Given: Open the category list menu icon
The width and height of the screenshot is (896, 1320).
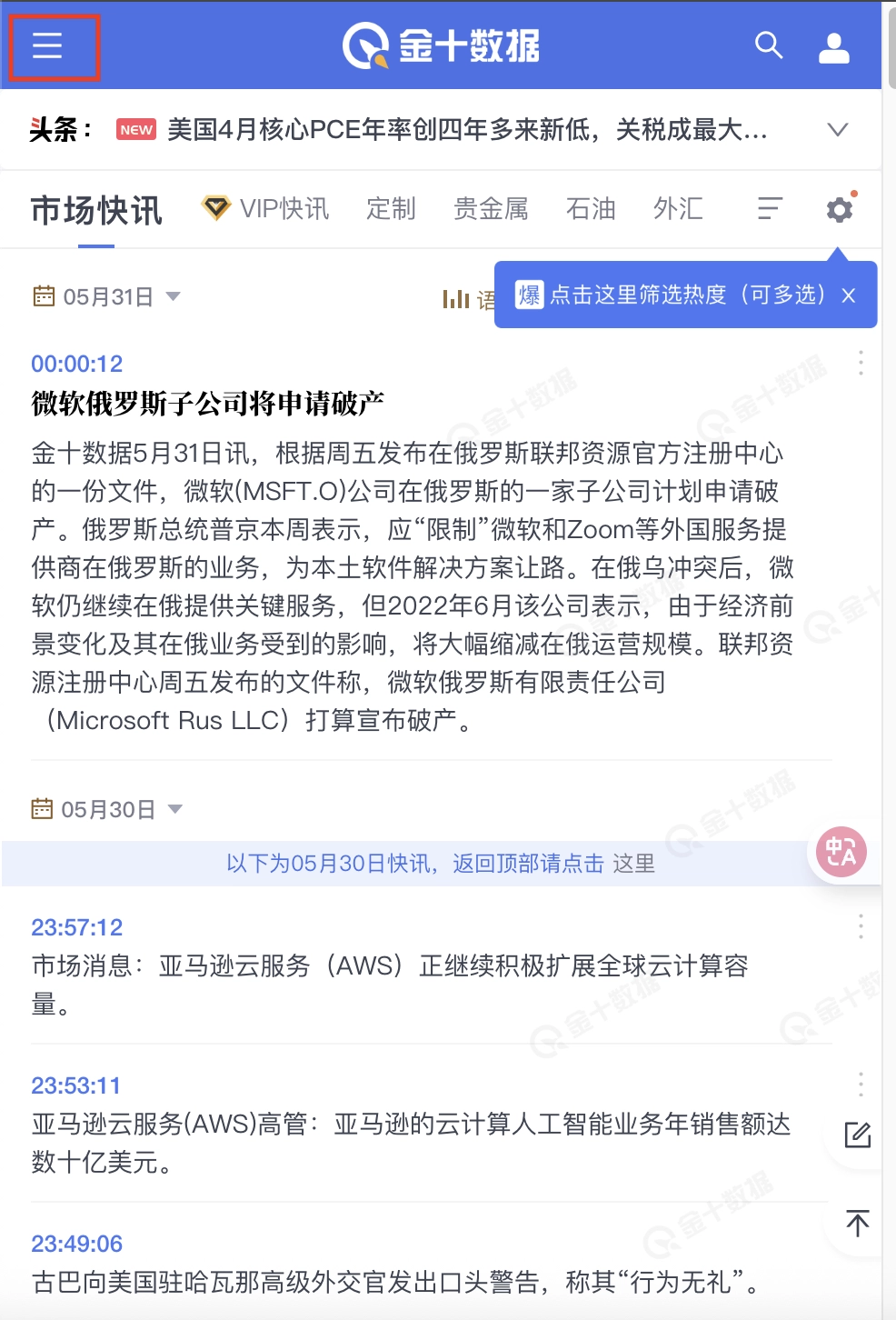Looking at the screenshot, I should tap(770, 209).
